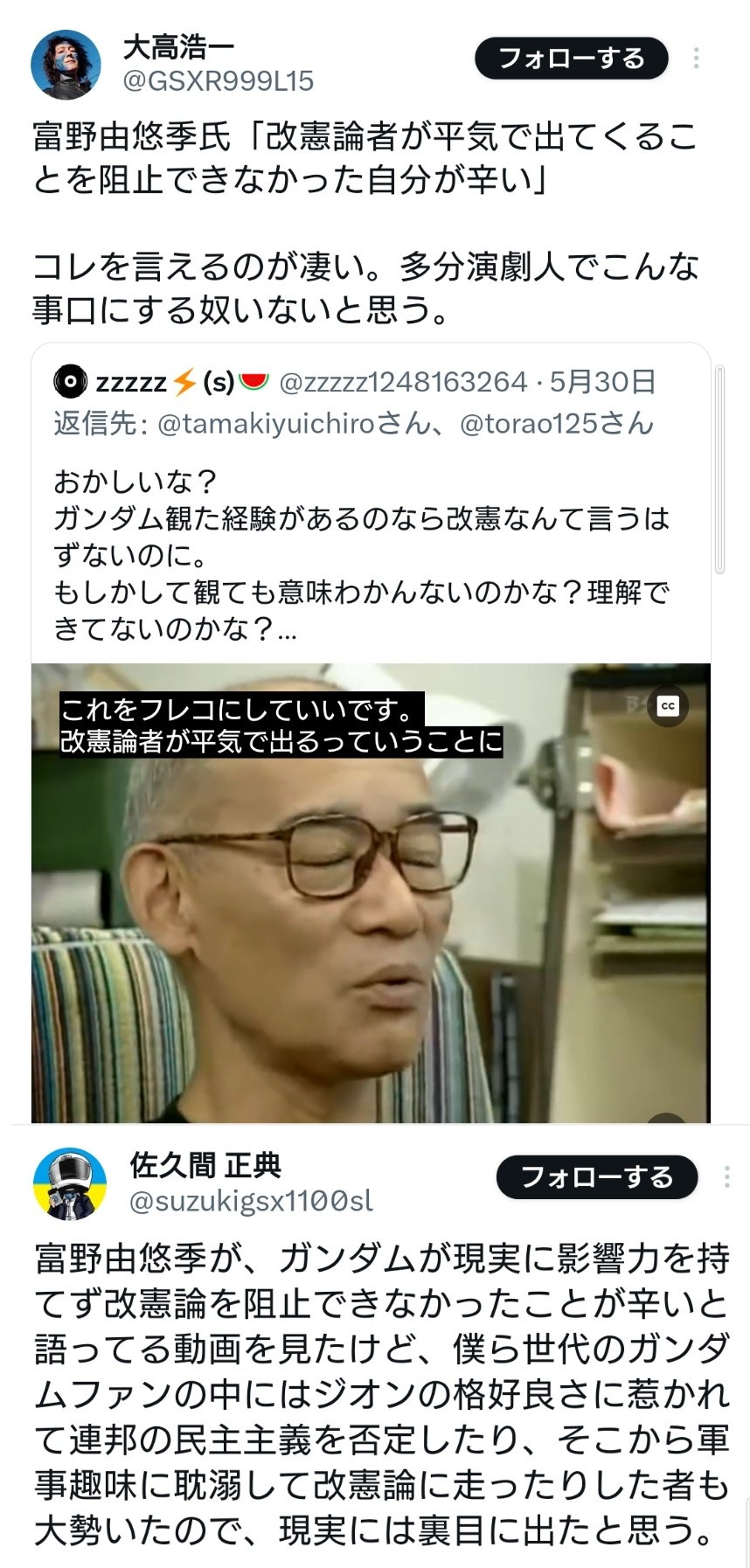This screenshot has height=1568, width=750.
Task: Play the quoted interview video
Action: tap(371, 893)
